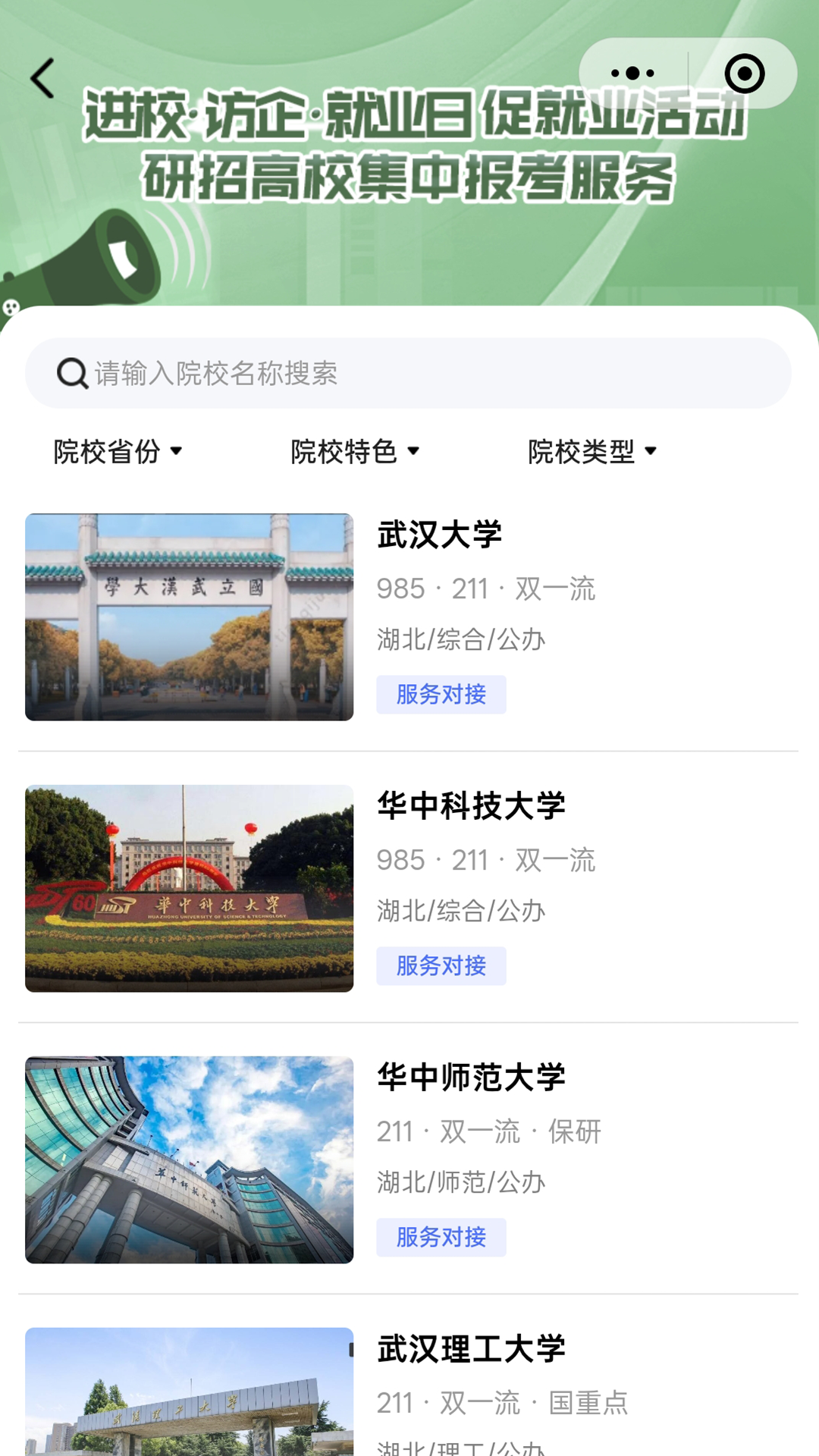Open the 武汉大学 campus photo
Image resolution: width=819 pixels, height=1456 pixels.
click(189, 617)
